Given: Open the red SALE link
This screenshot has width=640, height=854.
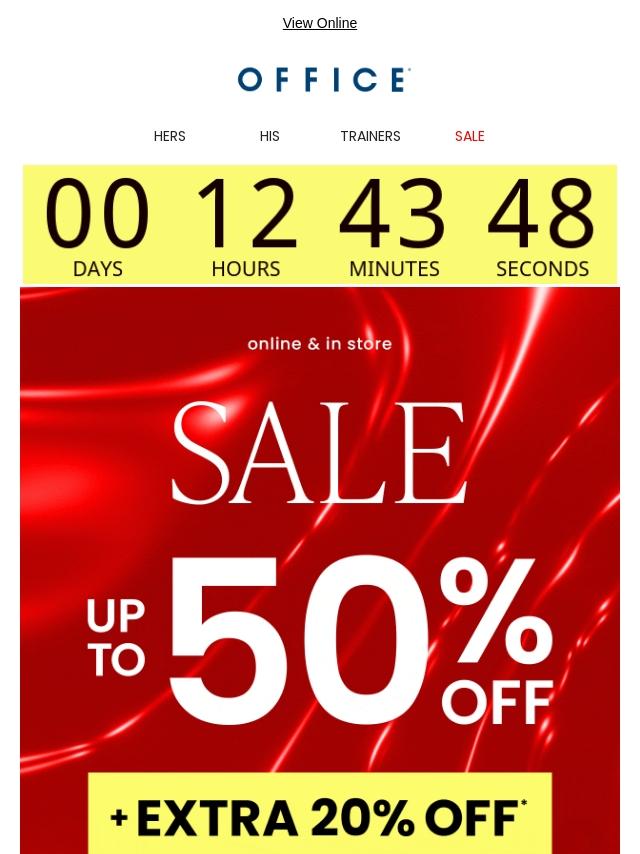Looking at the screenshot, I should tap(469, 136).
